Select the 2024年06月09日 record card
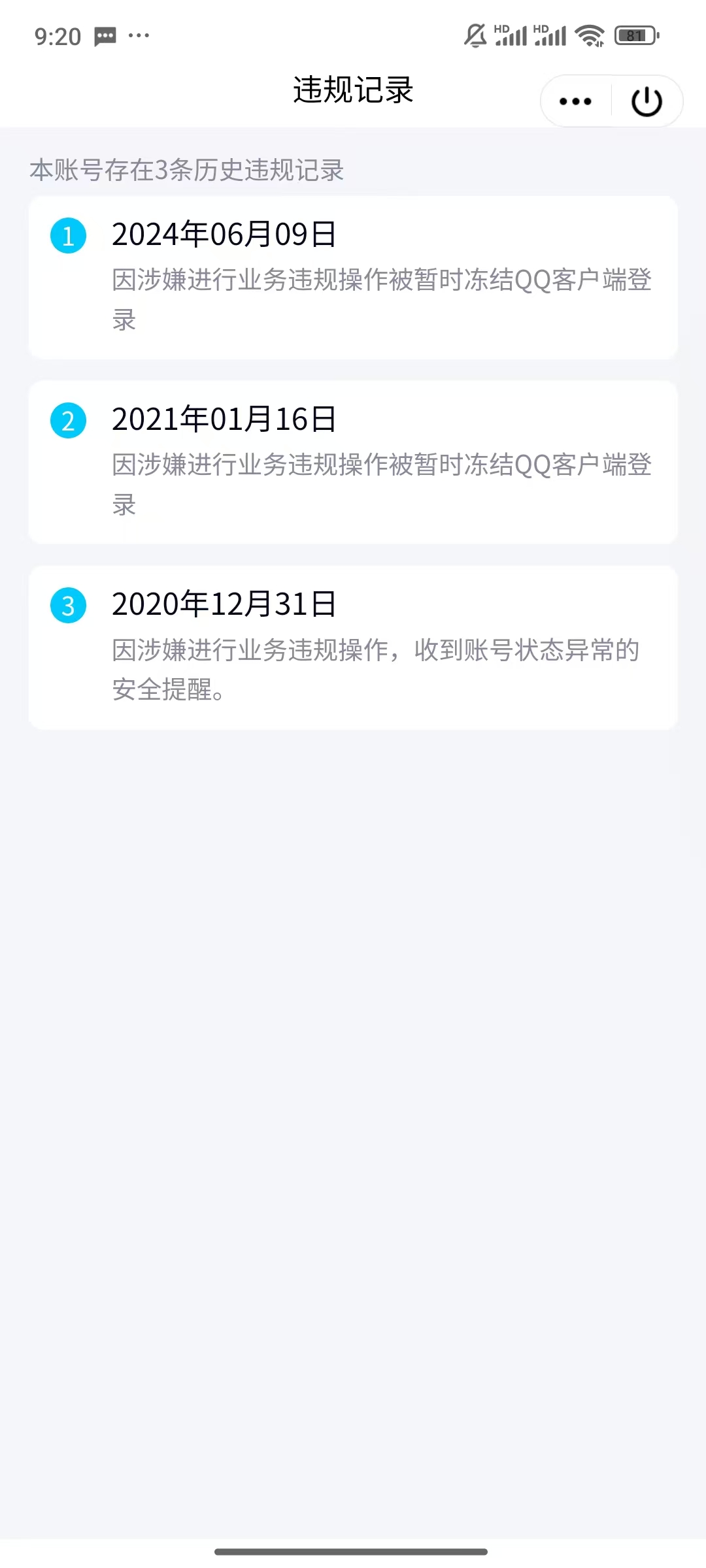The image size is (706, 1568). tap(353, 278)
